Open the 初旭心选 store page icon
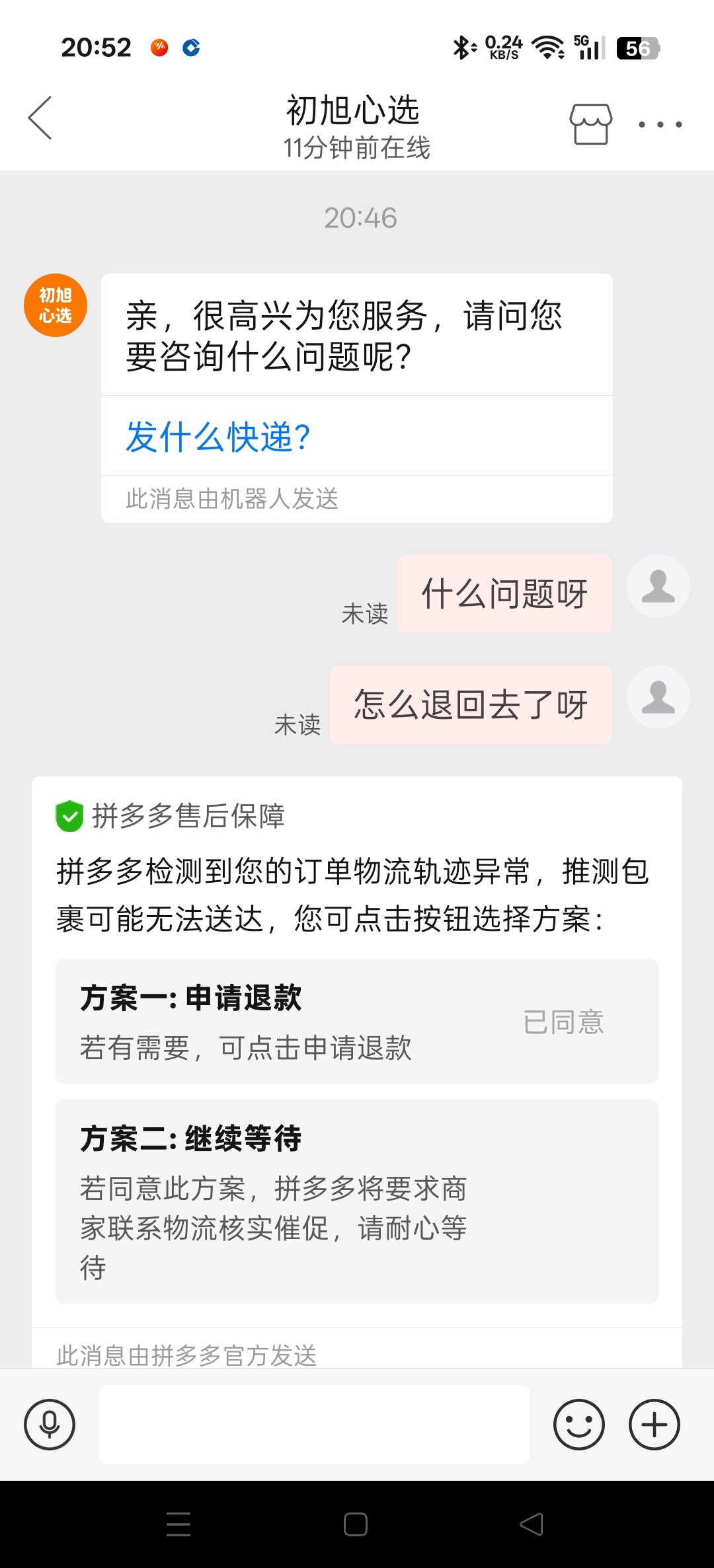The width and height of the screenshot is (714, 1568). (x=590, y=124)
